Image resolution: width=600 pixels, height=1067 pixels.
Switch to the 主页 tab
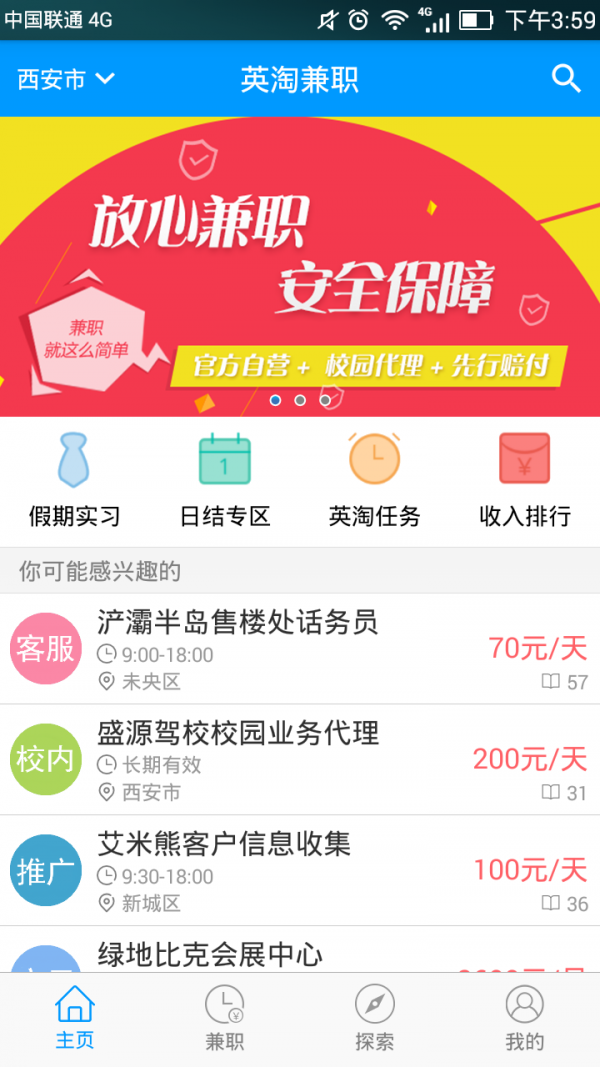coord(75,1018)
